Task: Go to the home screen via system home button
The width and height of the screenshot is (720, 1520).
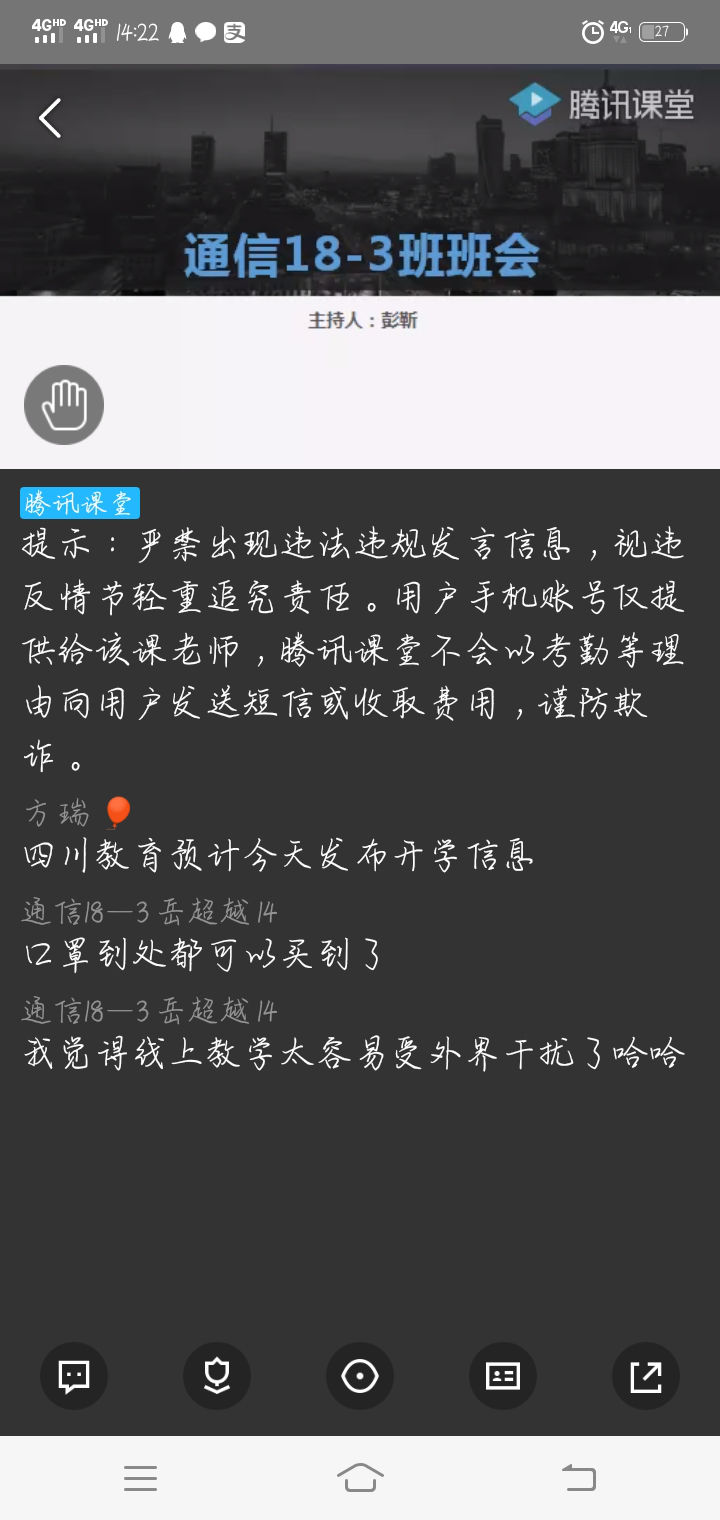Action: [x=360, y=1477]
